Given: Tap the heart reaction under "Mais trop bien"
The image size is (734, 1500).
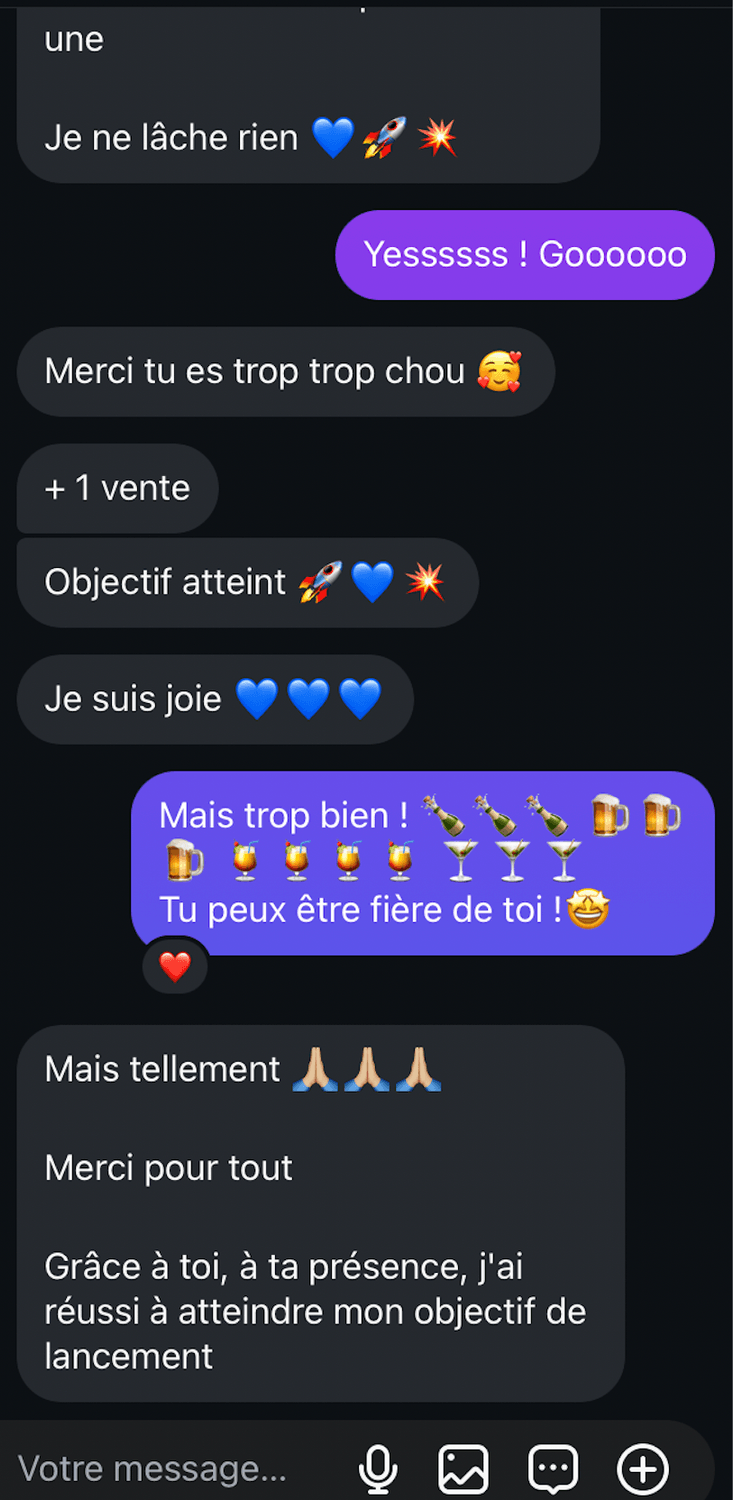Looking at the screenshot, I should point(175,967).
